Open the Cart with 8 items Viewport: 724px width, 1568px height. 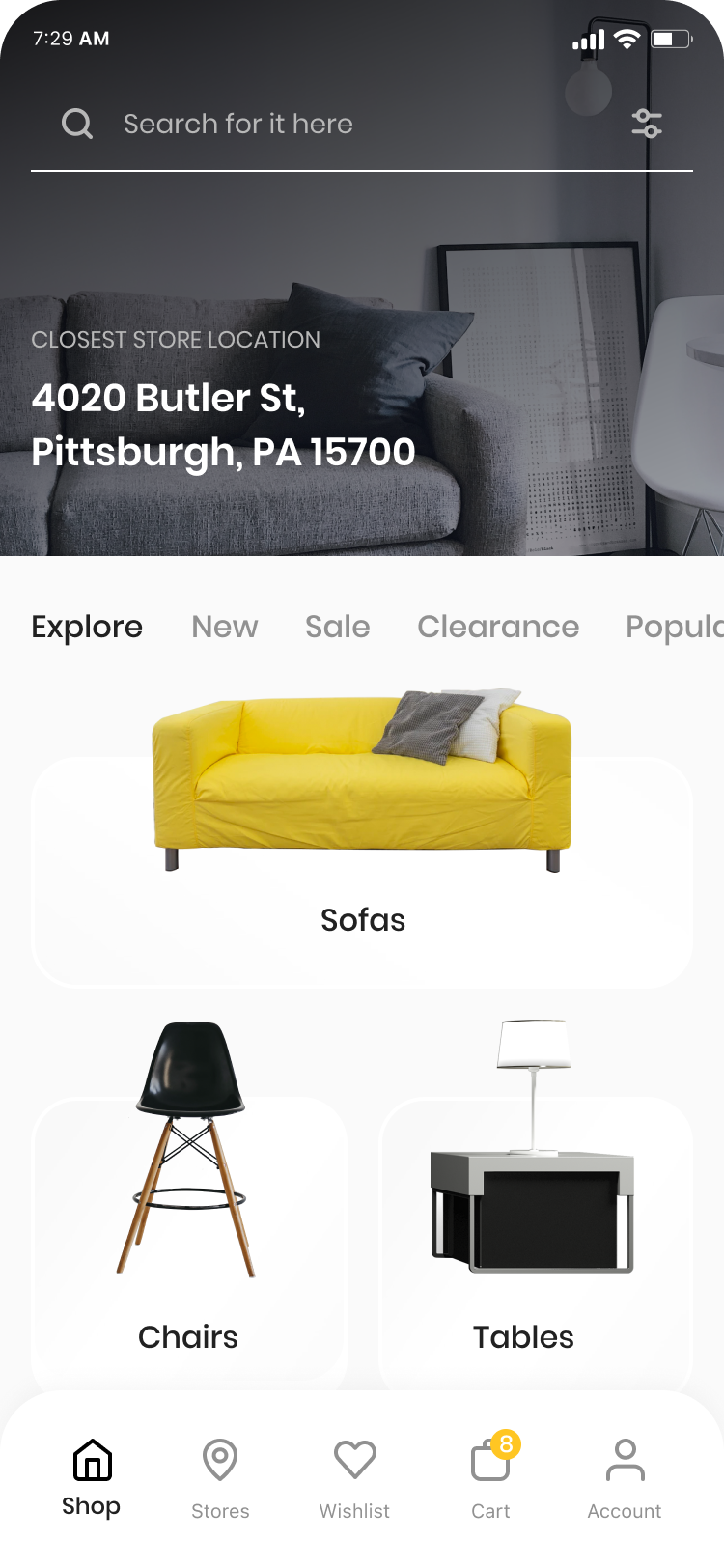click(490, 1478)
